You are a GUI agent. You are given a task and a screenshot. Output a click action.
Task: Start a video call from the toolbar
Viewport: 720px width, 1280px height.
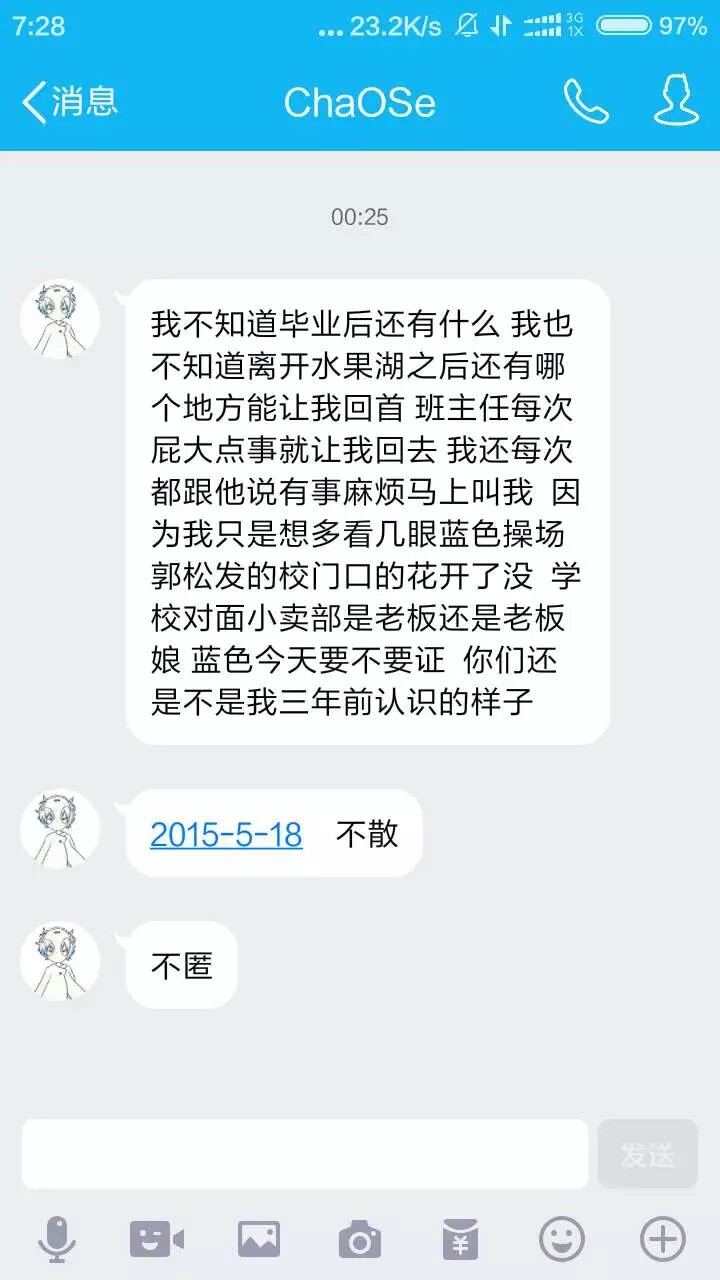tap(157, 1240)
